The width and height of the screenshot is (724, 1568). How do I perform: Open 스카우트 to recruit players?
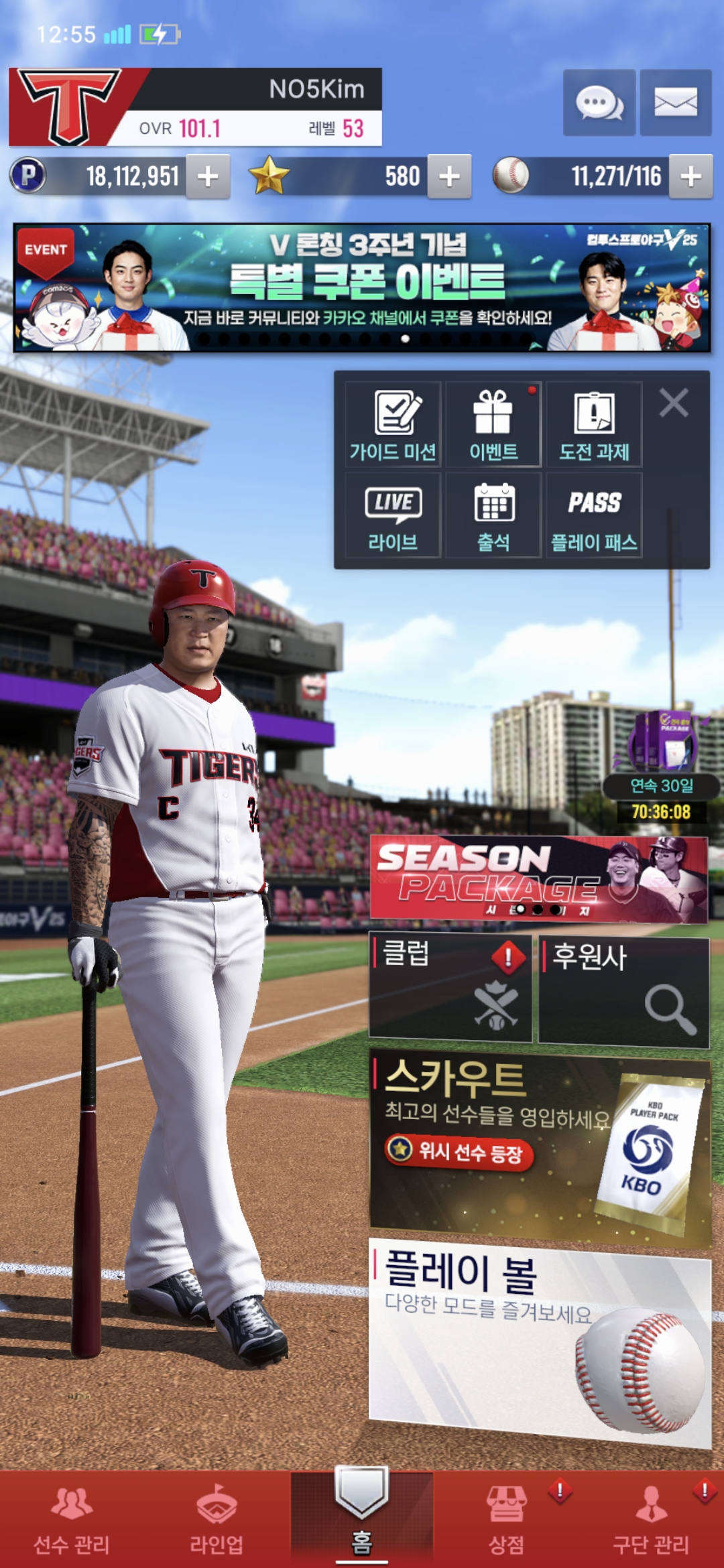pos(540,1147)
